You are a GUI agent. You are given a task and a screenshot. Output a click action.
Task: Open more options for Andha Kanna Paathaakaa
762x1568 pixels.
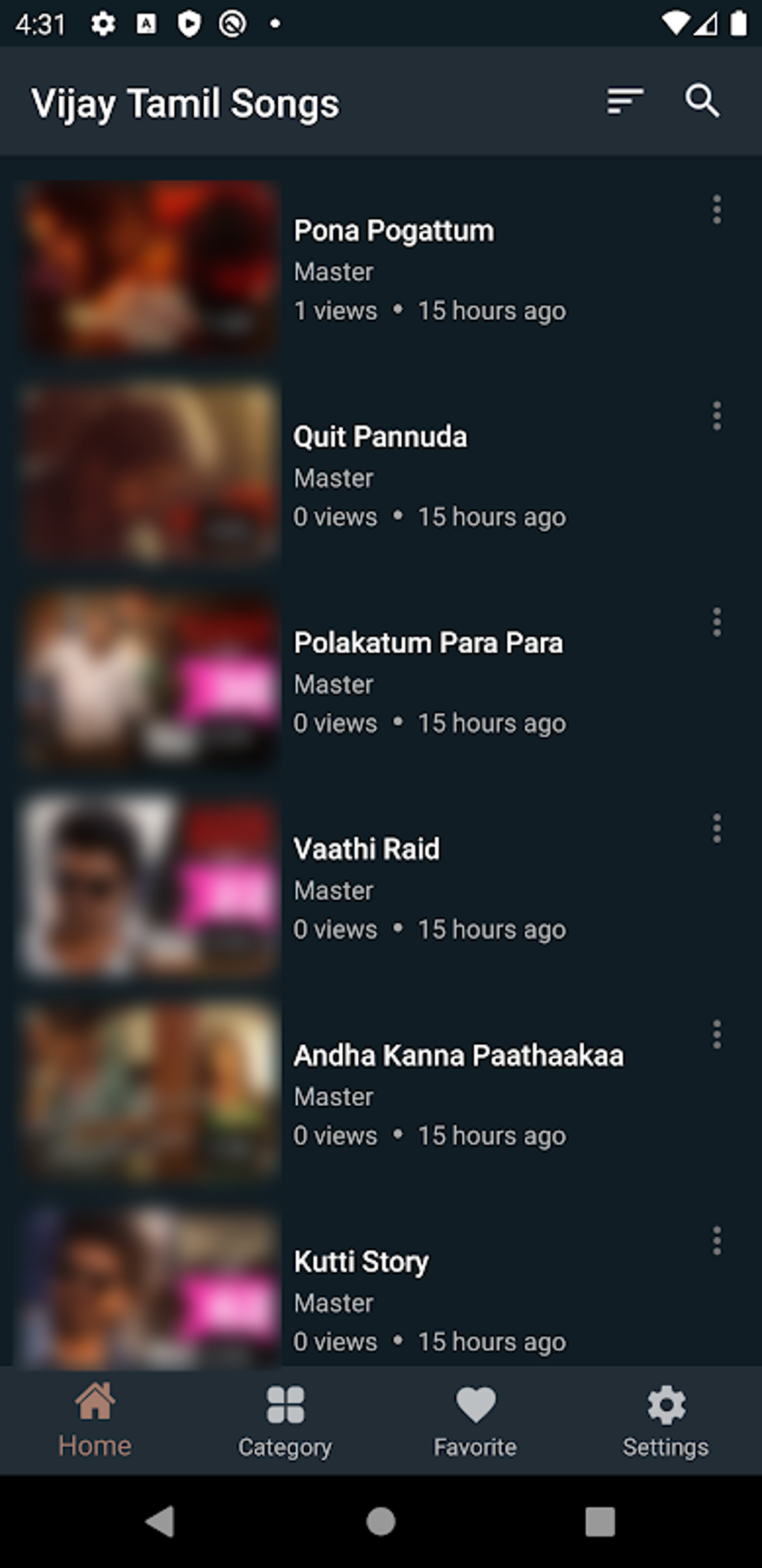click(x=716, y=1035)
